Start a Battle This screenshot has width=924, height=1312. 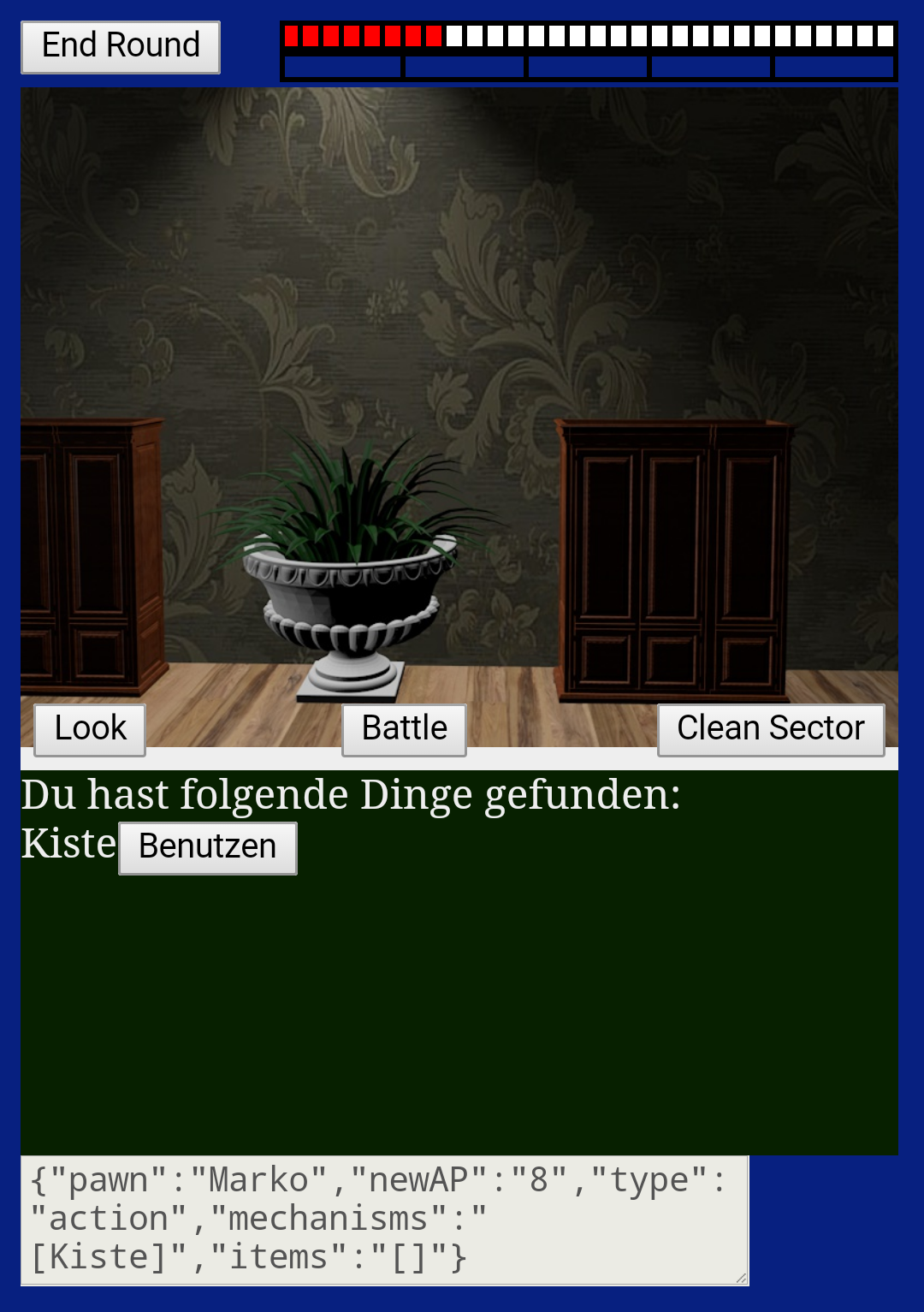(404, 729)
